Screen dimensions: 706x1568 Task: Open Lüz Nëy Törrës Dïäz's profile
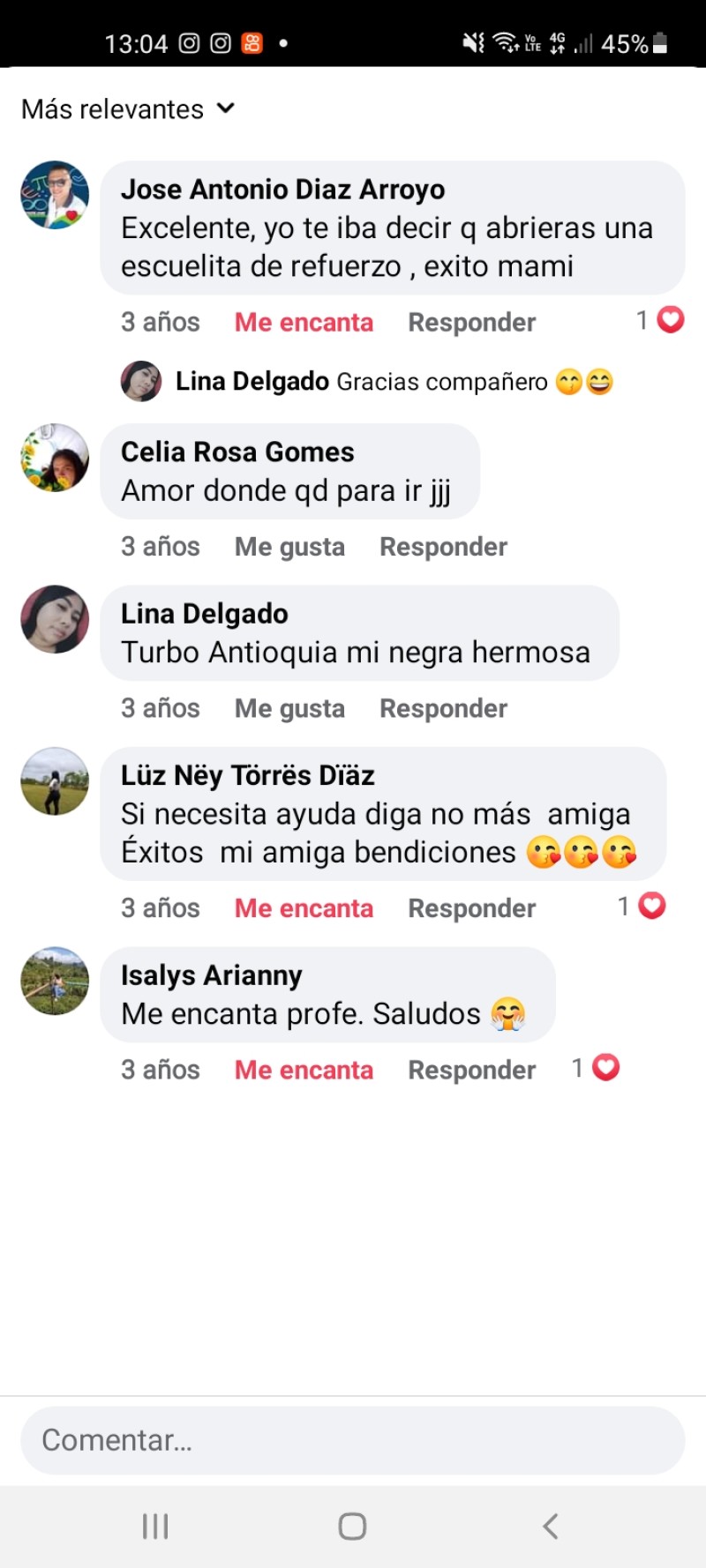pos(248,775)
